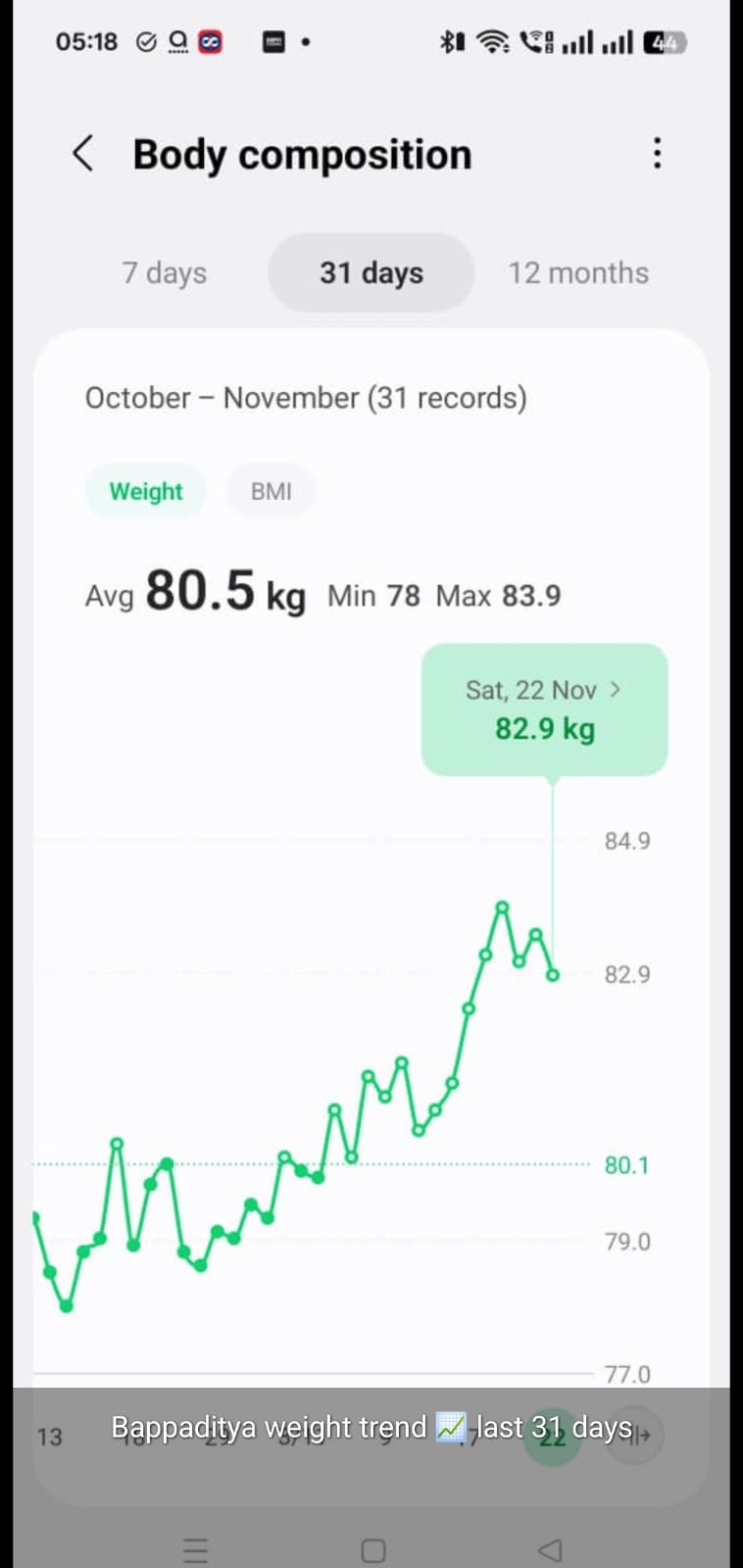Open the Sat, 22 Nov record details

[x=544, y=710]
